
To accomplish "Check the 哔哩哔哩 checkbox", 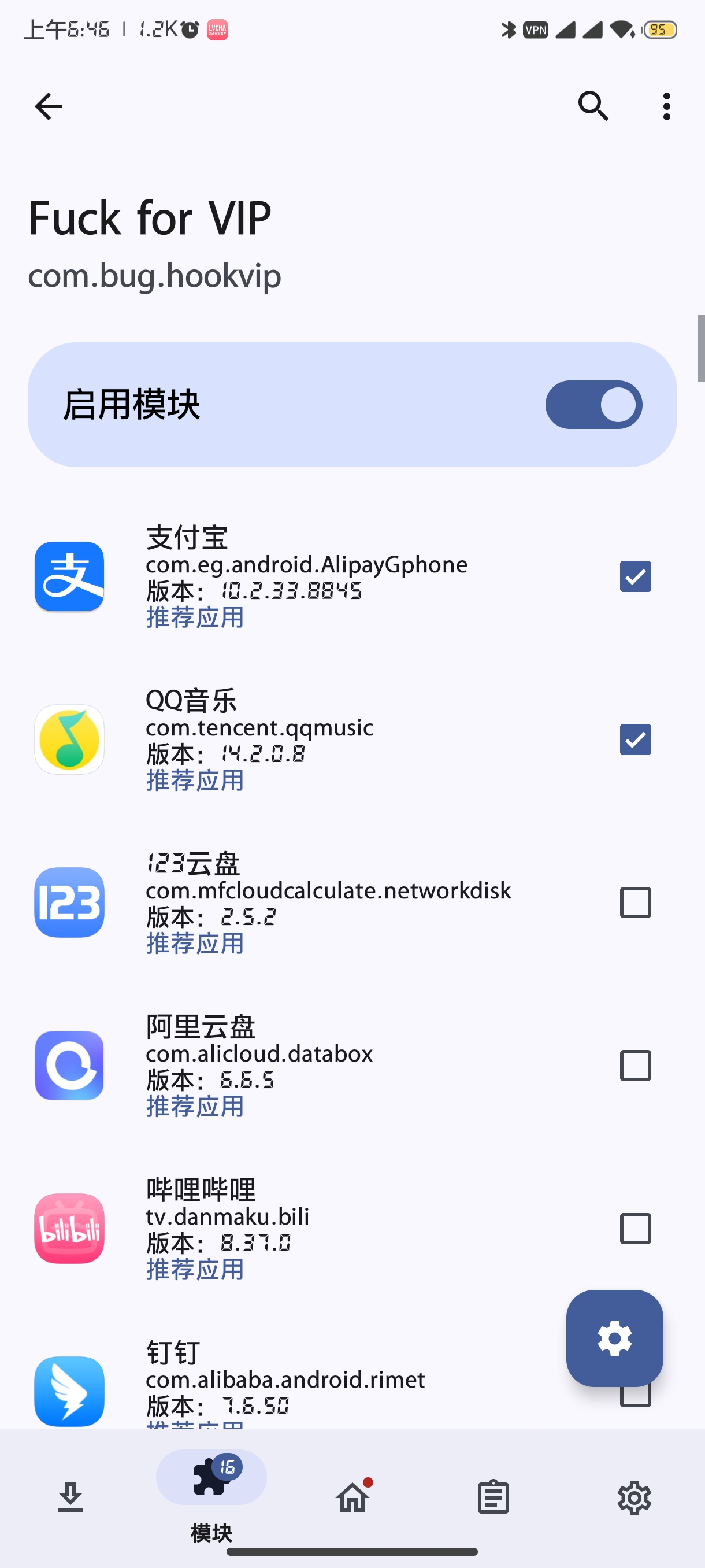I will (635, 1229).
